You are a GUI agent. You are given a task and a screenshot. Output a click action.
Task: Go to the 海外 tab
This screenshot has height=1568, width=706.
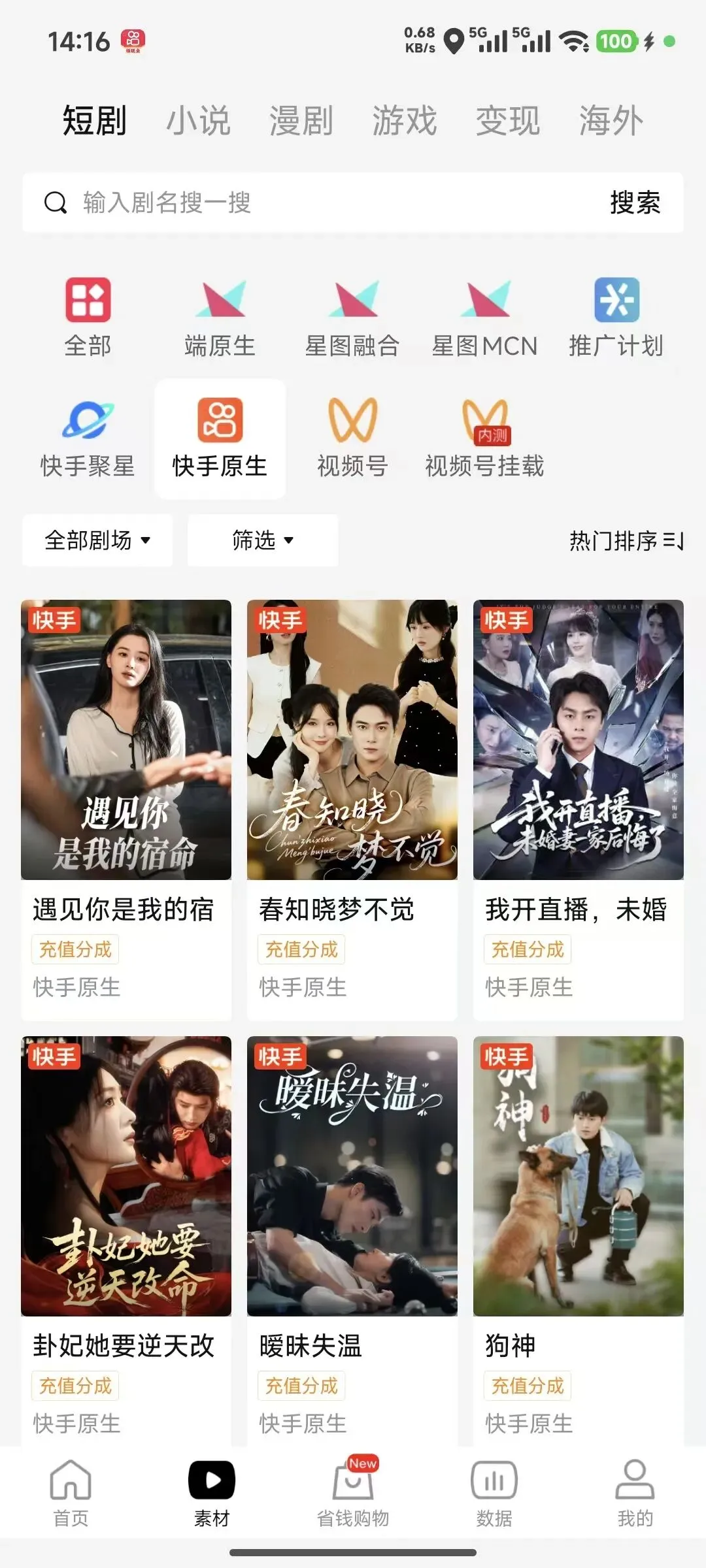611,121
